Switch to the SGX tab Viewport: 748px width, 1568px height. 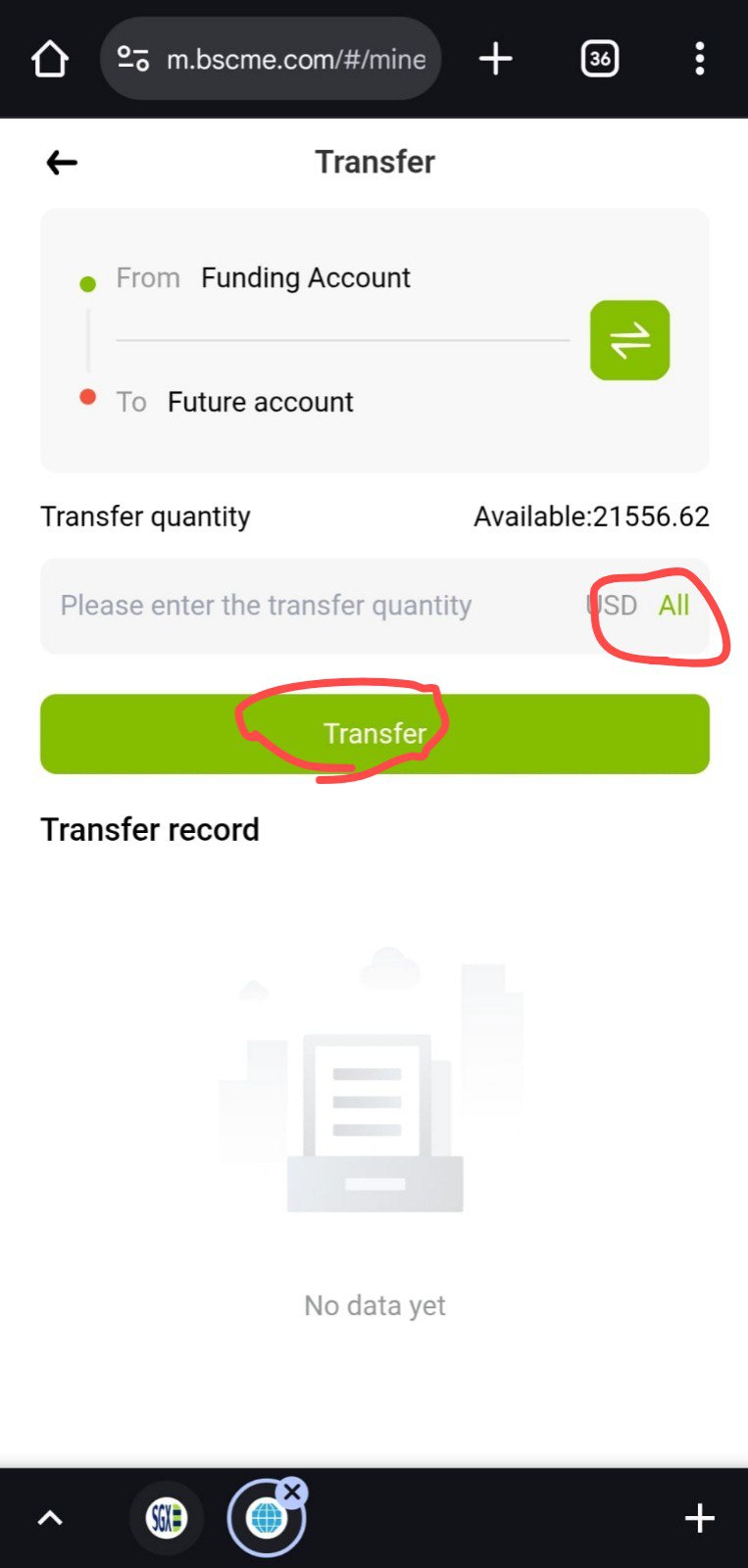[166, 1518]
